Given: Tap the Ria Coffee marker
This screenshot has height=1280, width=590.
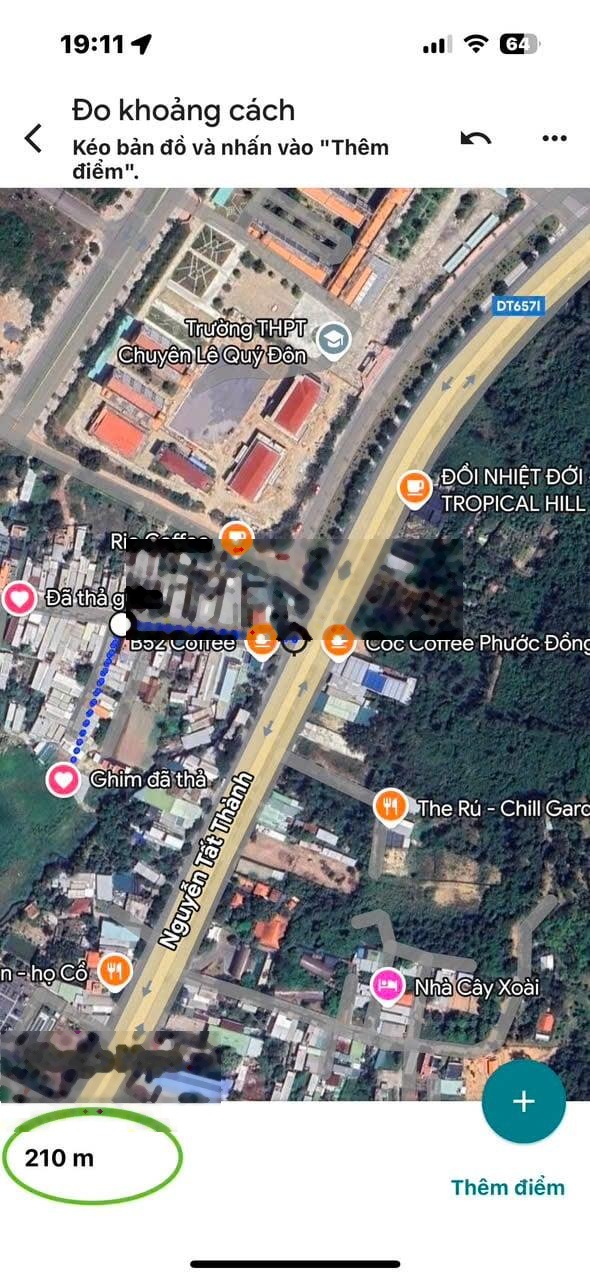Looking at the screenshot, I should click(237, 540).
